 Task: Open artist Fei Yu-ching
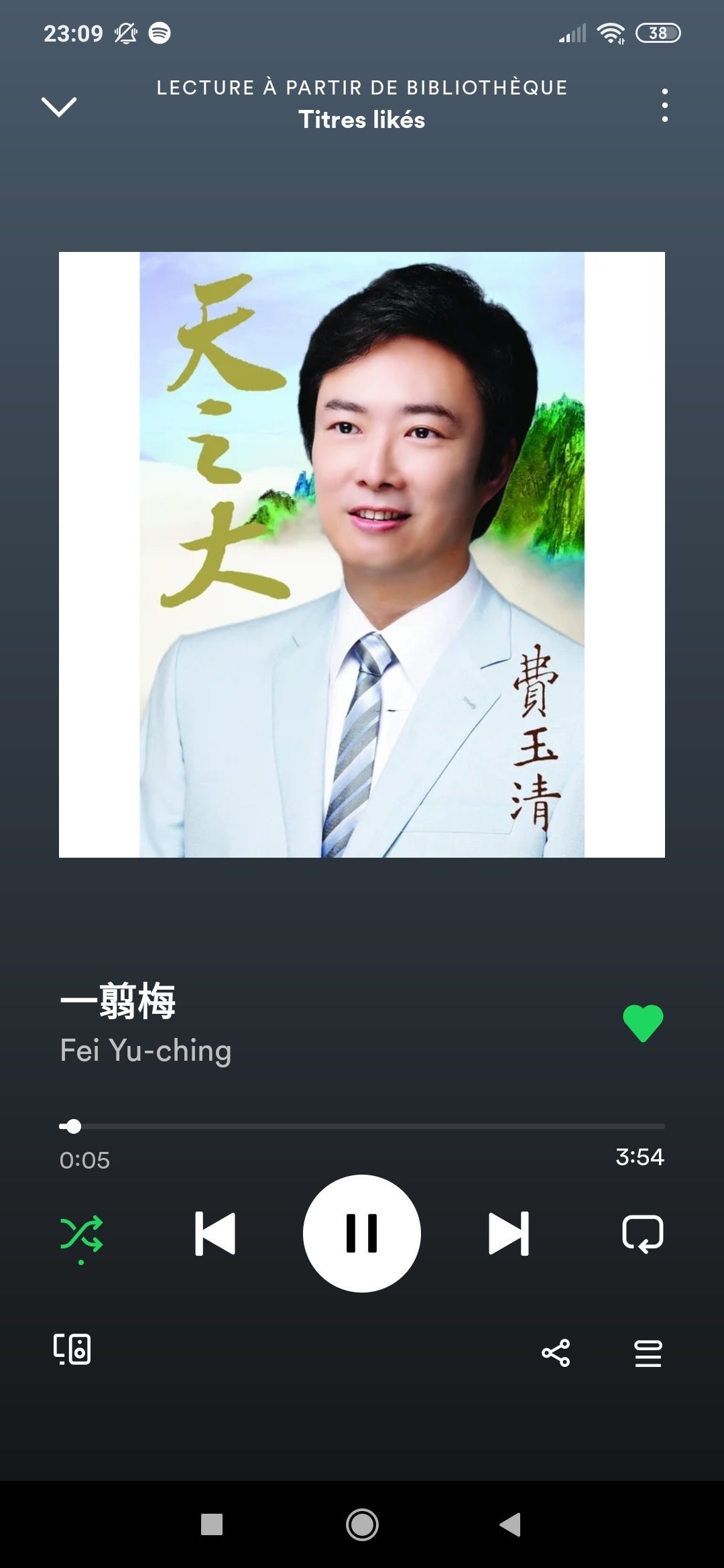pyautogui.click(x=145, y=1050)
